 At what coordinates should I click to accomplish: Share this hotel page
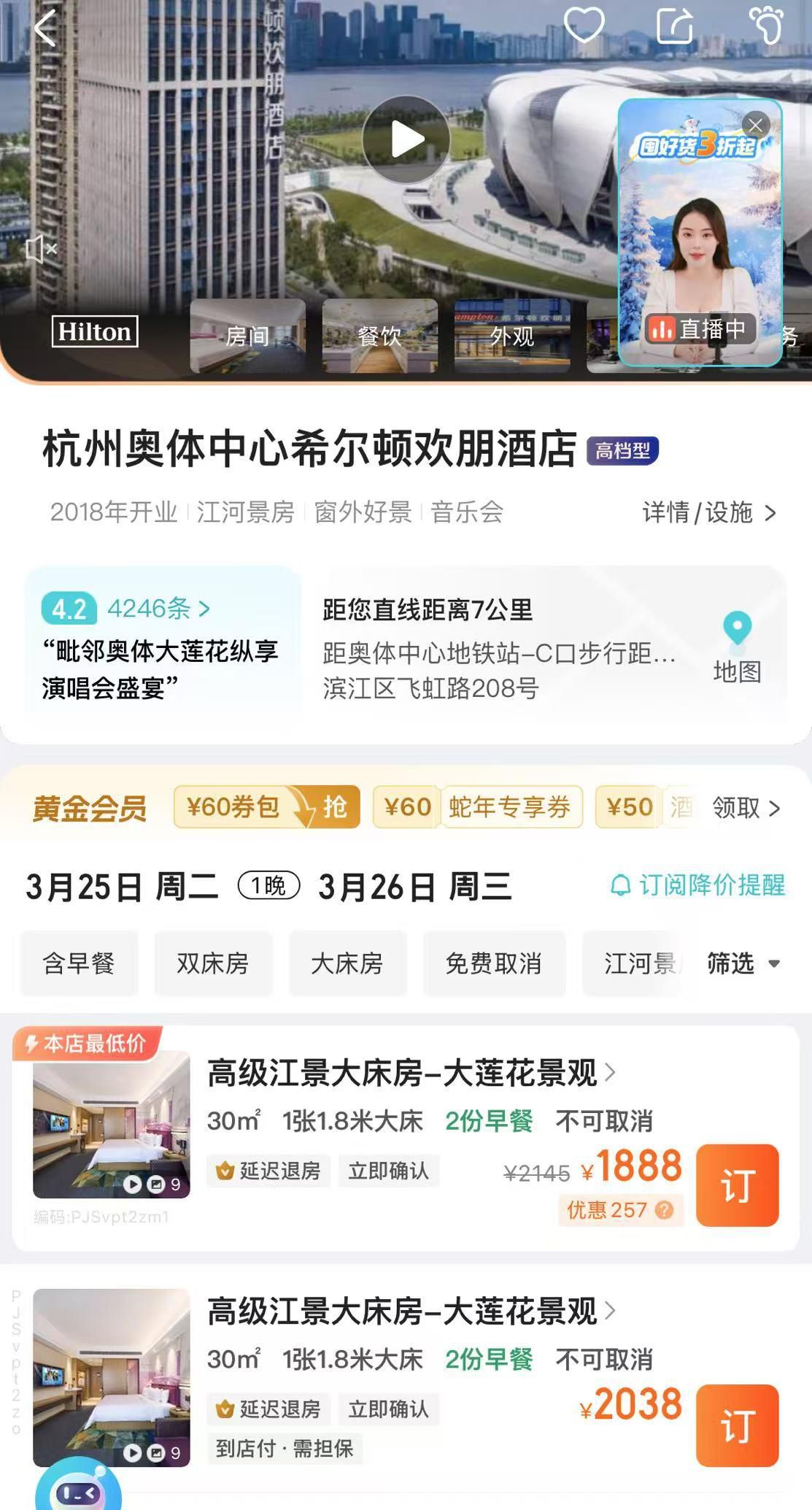[x=674, y=26]
